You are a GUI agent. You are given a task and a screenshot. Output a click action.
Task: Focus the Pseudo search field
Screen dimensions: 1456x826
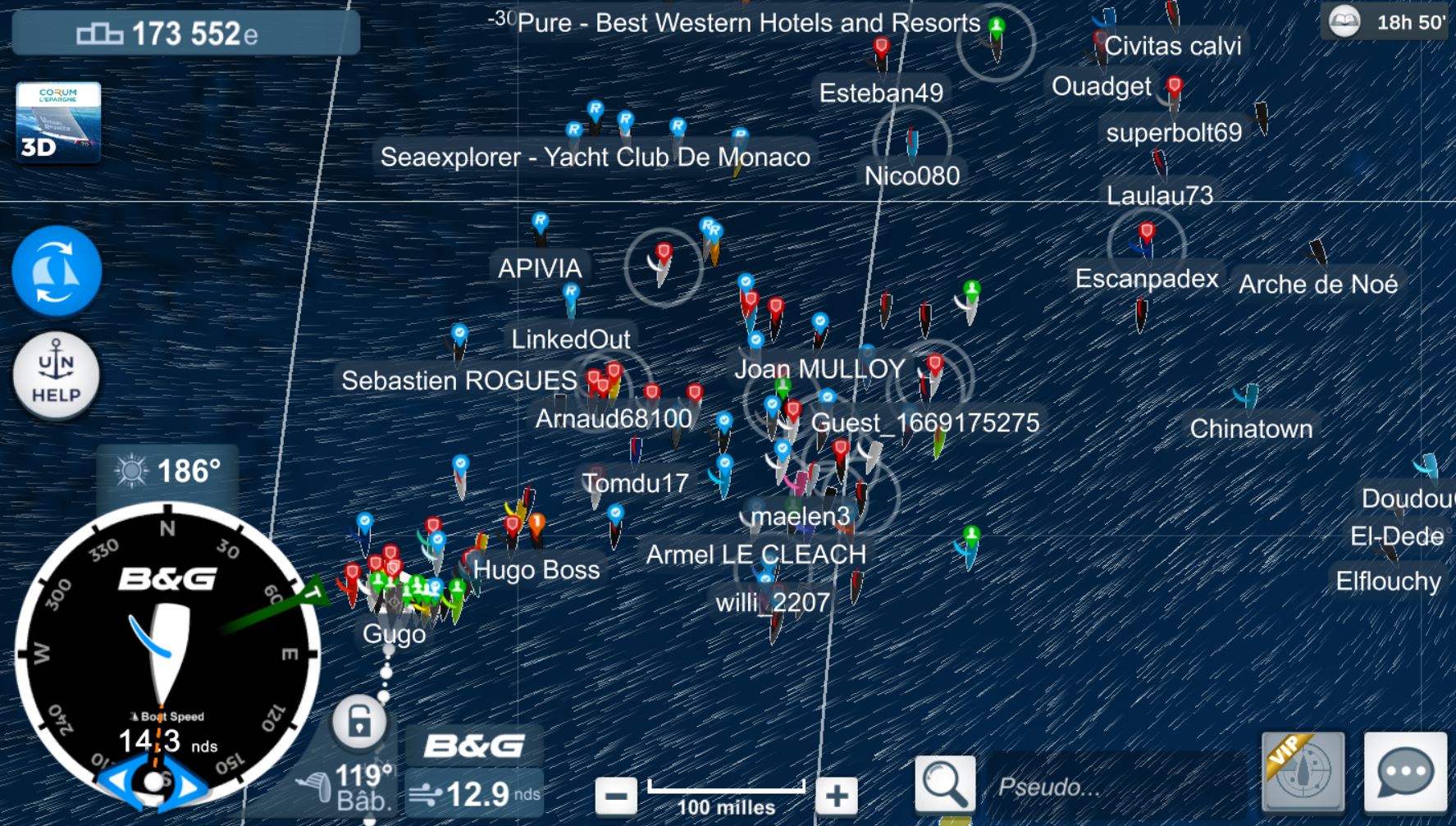pyautogui.click(x=1116, y=787)
